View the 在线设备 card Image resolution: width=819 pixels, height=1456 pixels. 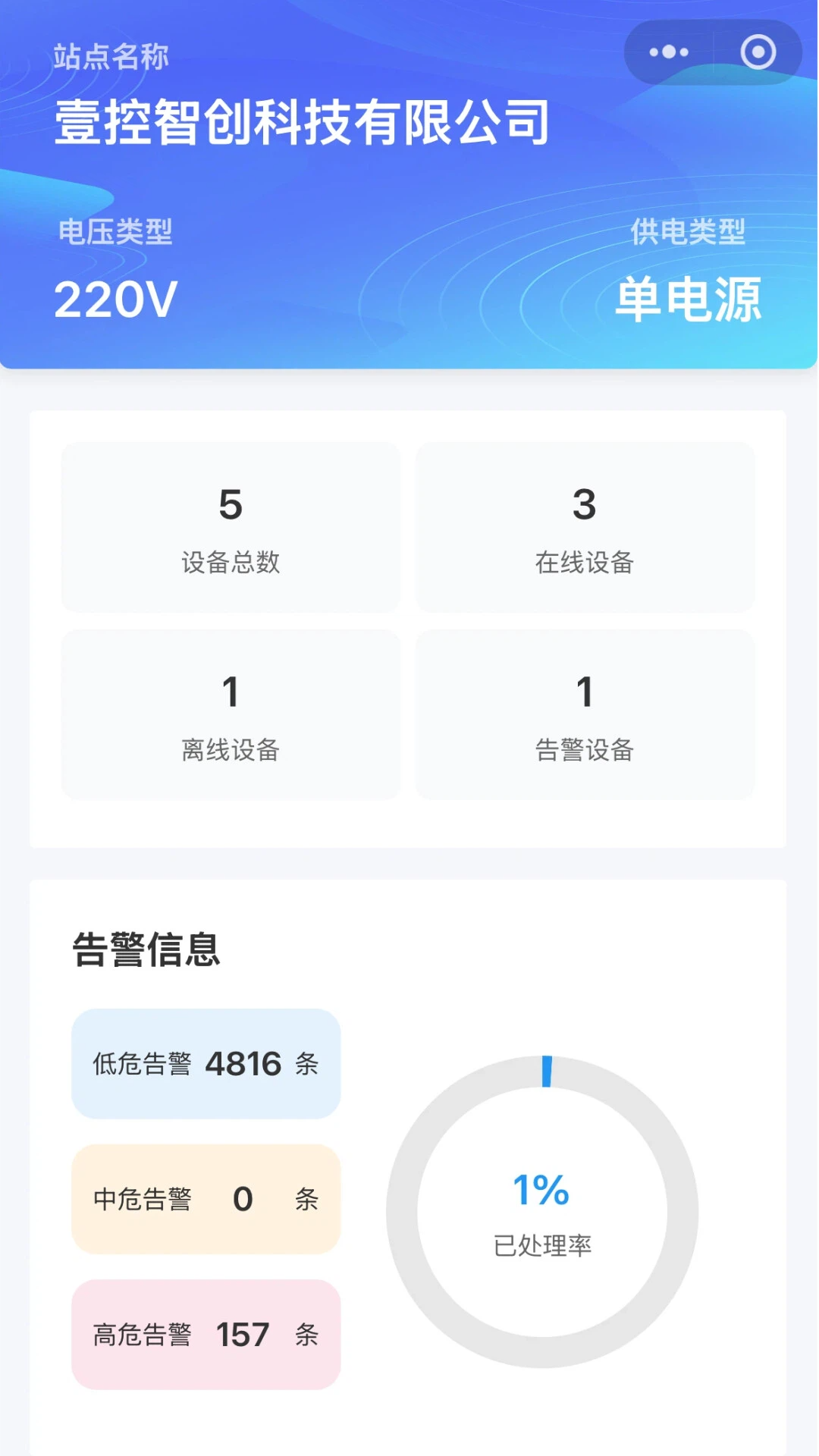pos(585,527)
